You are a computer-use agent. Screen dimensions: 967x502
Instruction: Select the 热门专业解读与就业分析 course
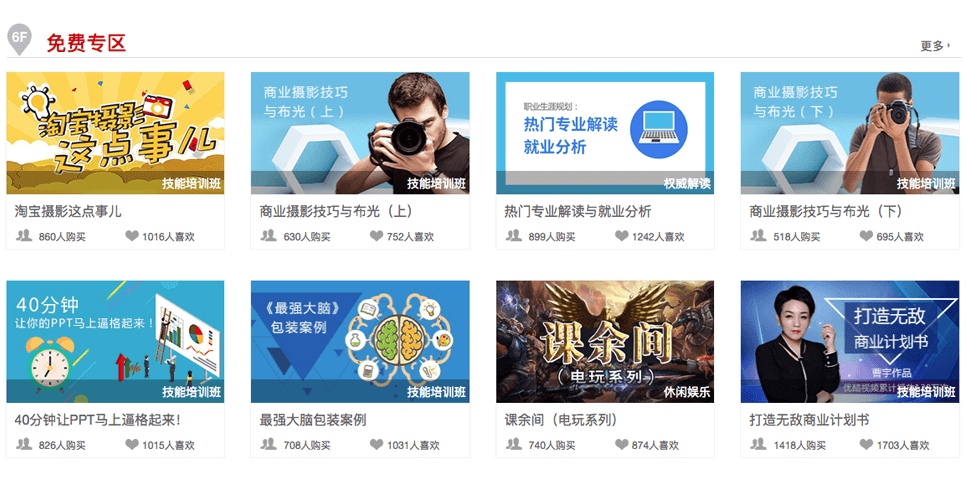click(x=605, y=133)
